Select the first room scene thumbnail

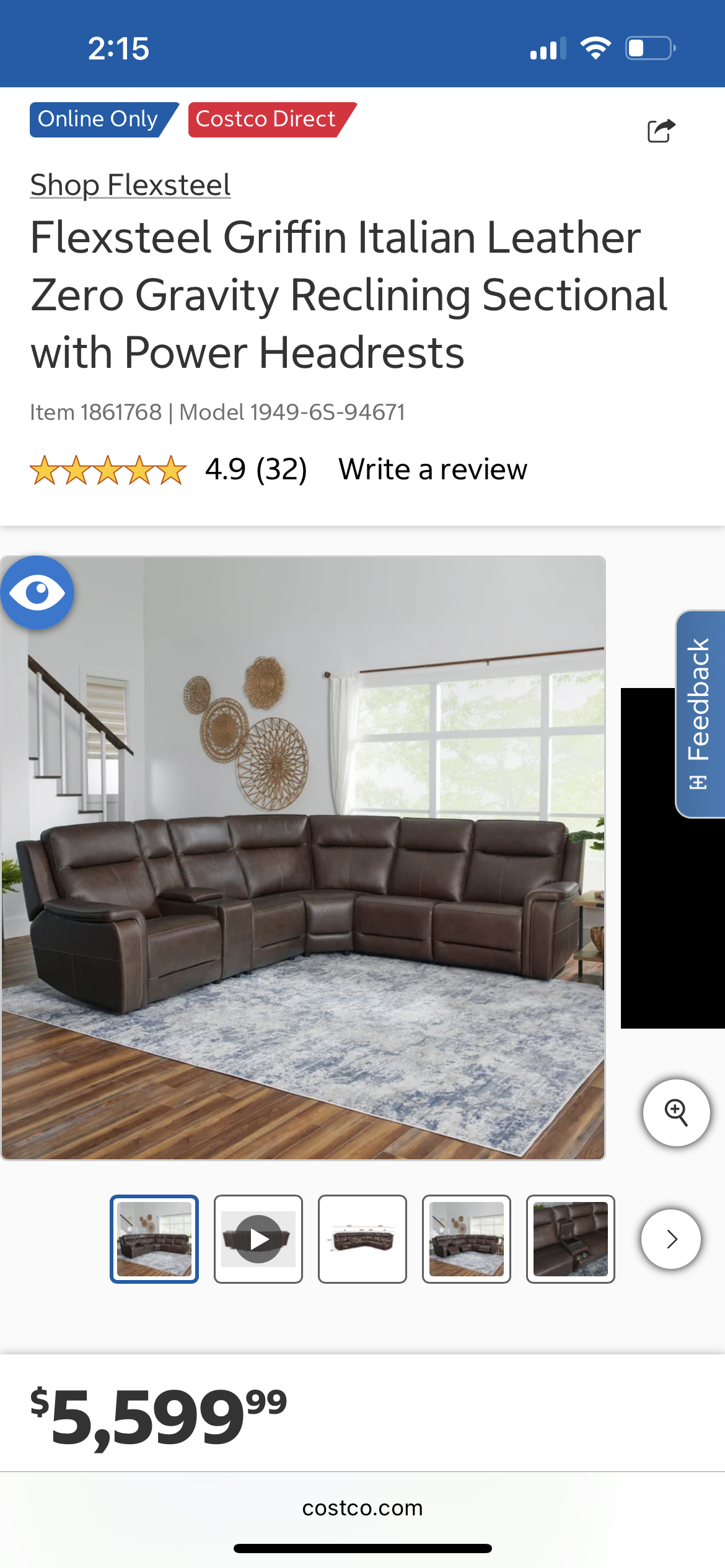(x=154, y=1239)
